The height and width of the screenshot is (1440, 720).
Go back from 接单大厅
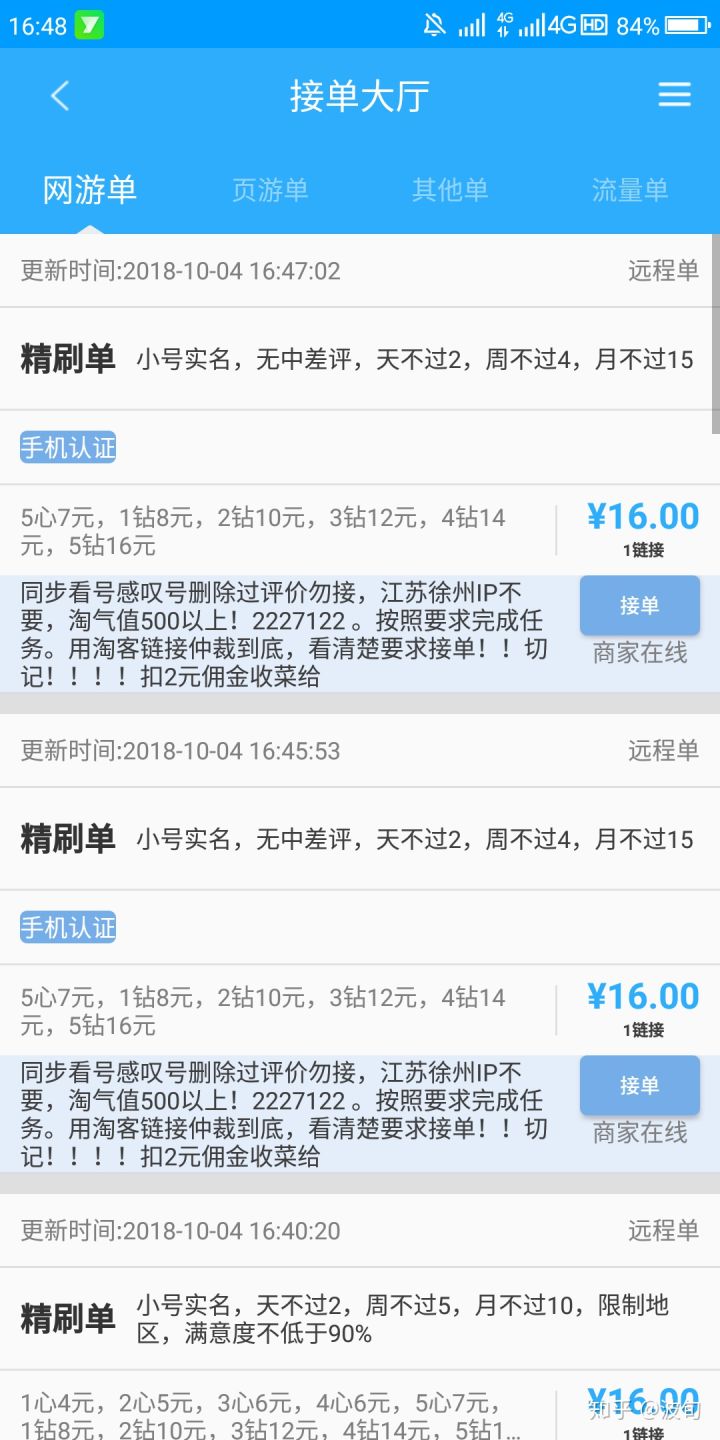(x=60, y=96)
